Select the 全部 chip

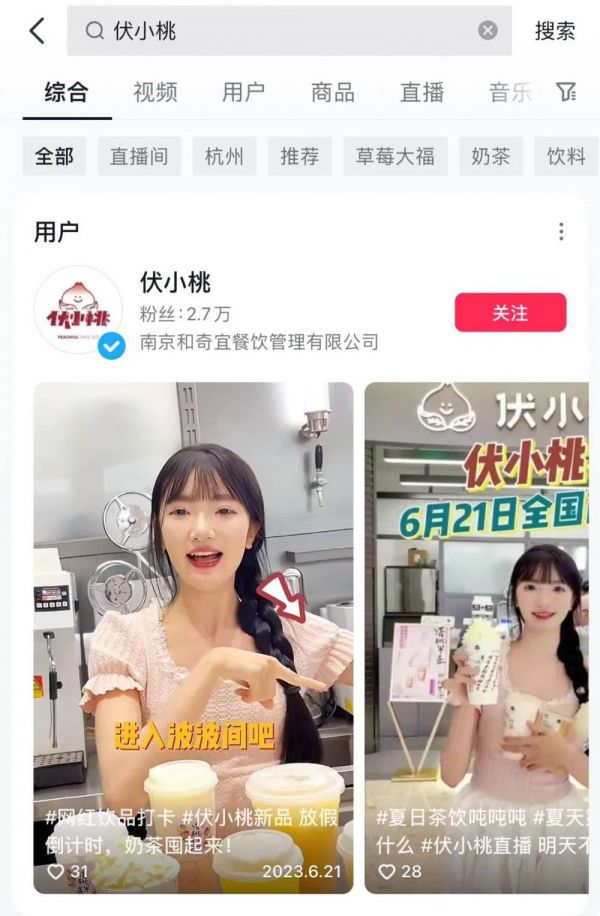click(54, 157)
